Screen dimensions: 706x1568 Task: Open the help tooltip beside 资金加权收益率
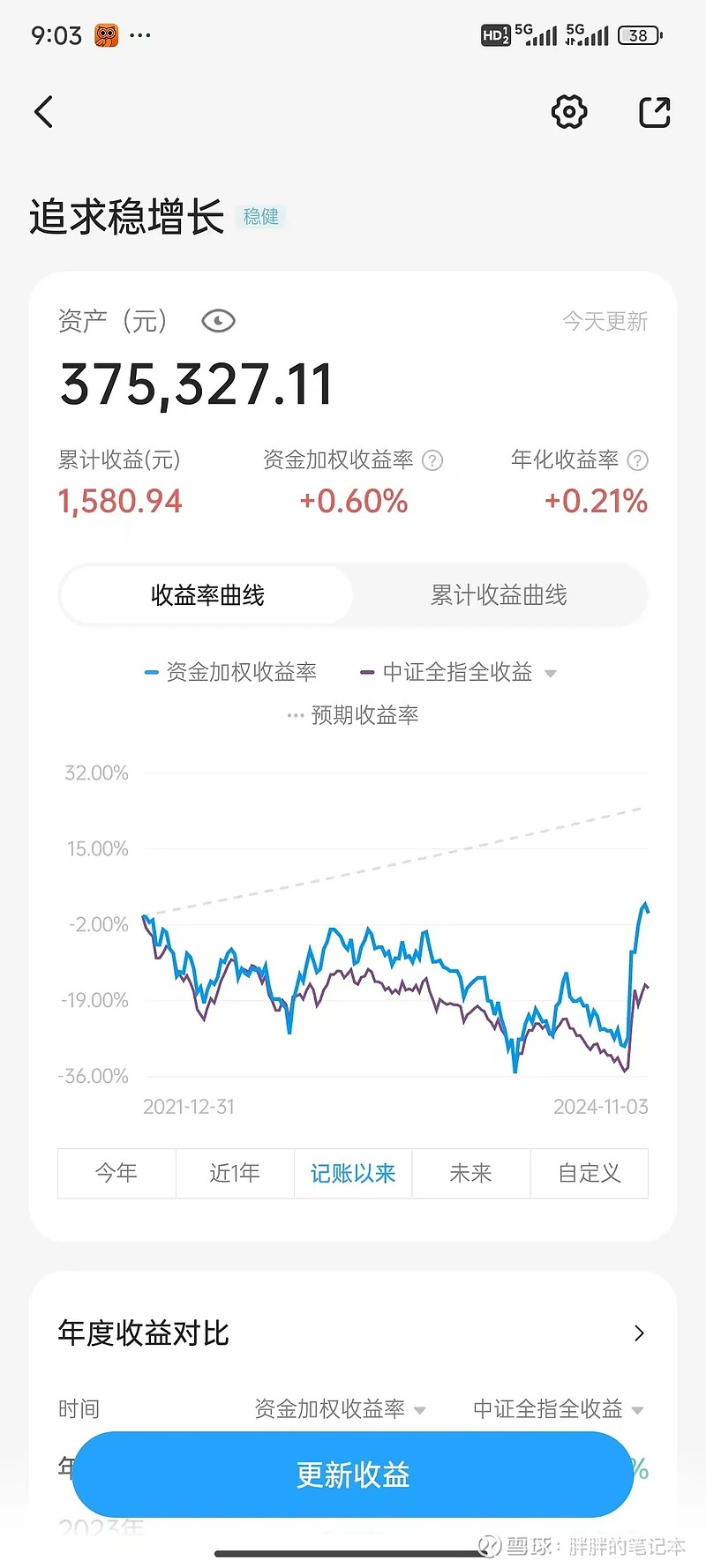432,460
